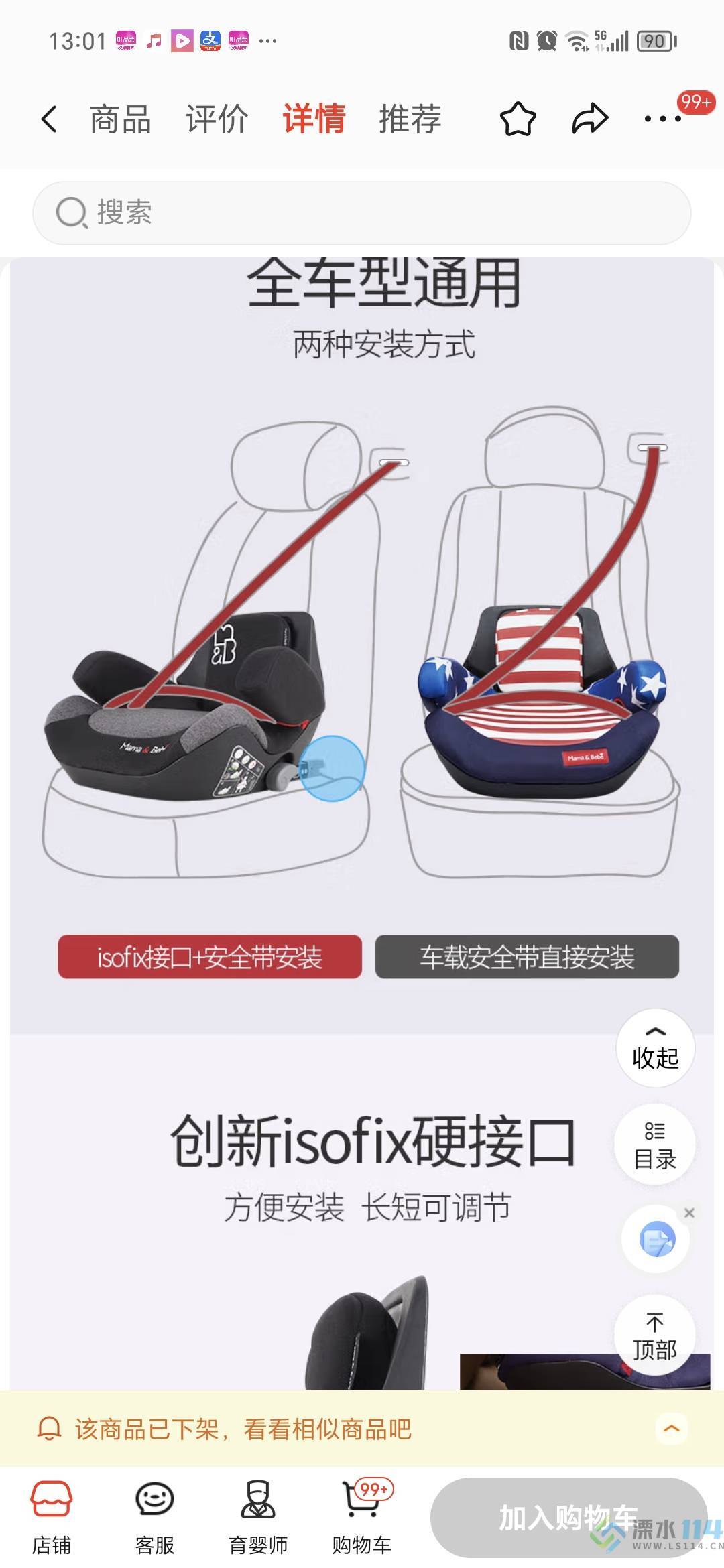The width and height of the screenshot is (724, 1568).
Task: Go back using the top-left arrow
Action: tap(49, 119)
